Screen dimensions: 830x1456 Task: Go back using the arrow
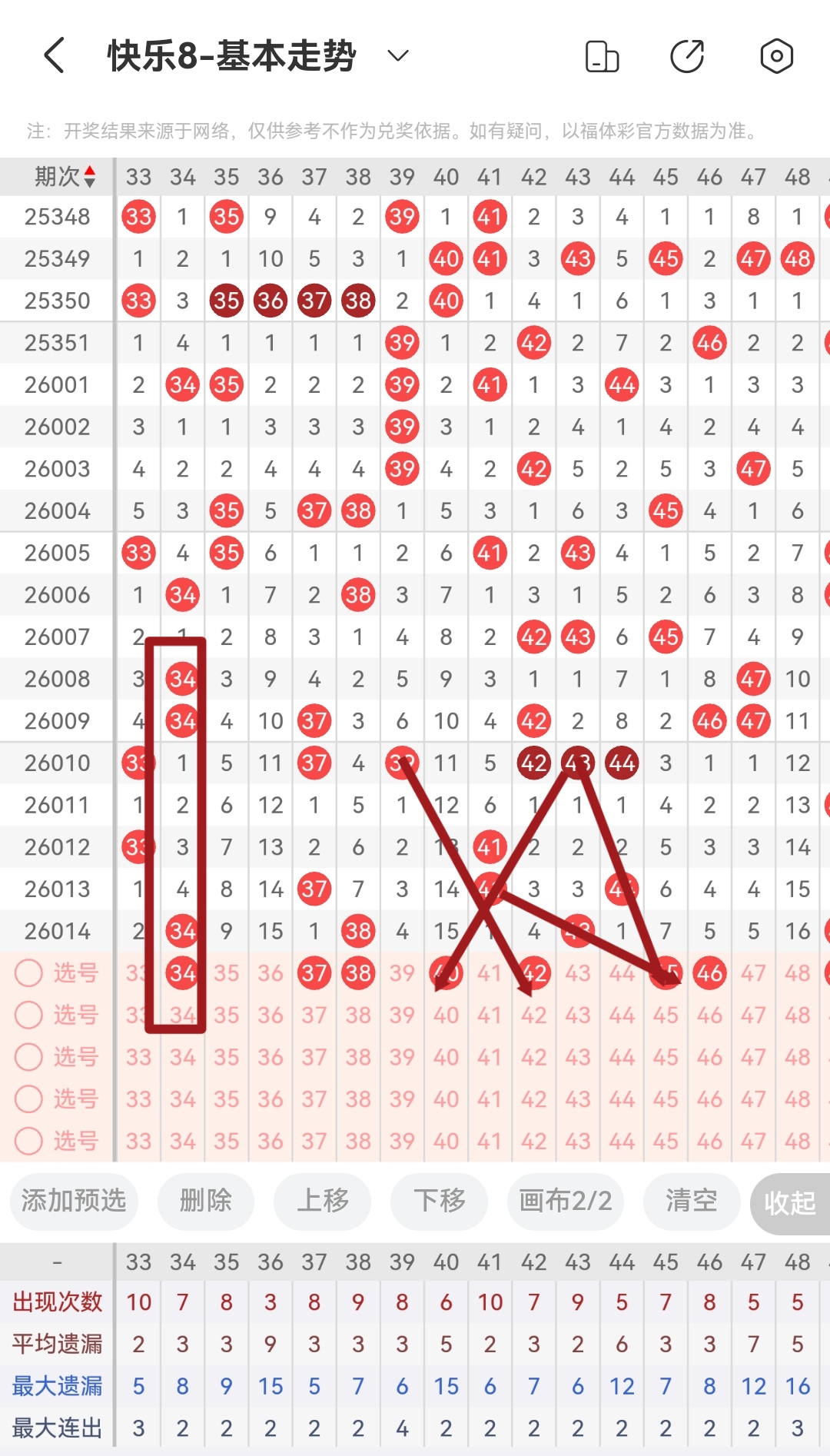[x=54, y=56]
